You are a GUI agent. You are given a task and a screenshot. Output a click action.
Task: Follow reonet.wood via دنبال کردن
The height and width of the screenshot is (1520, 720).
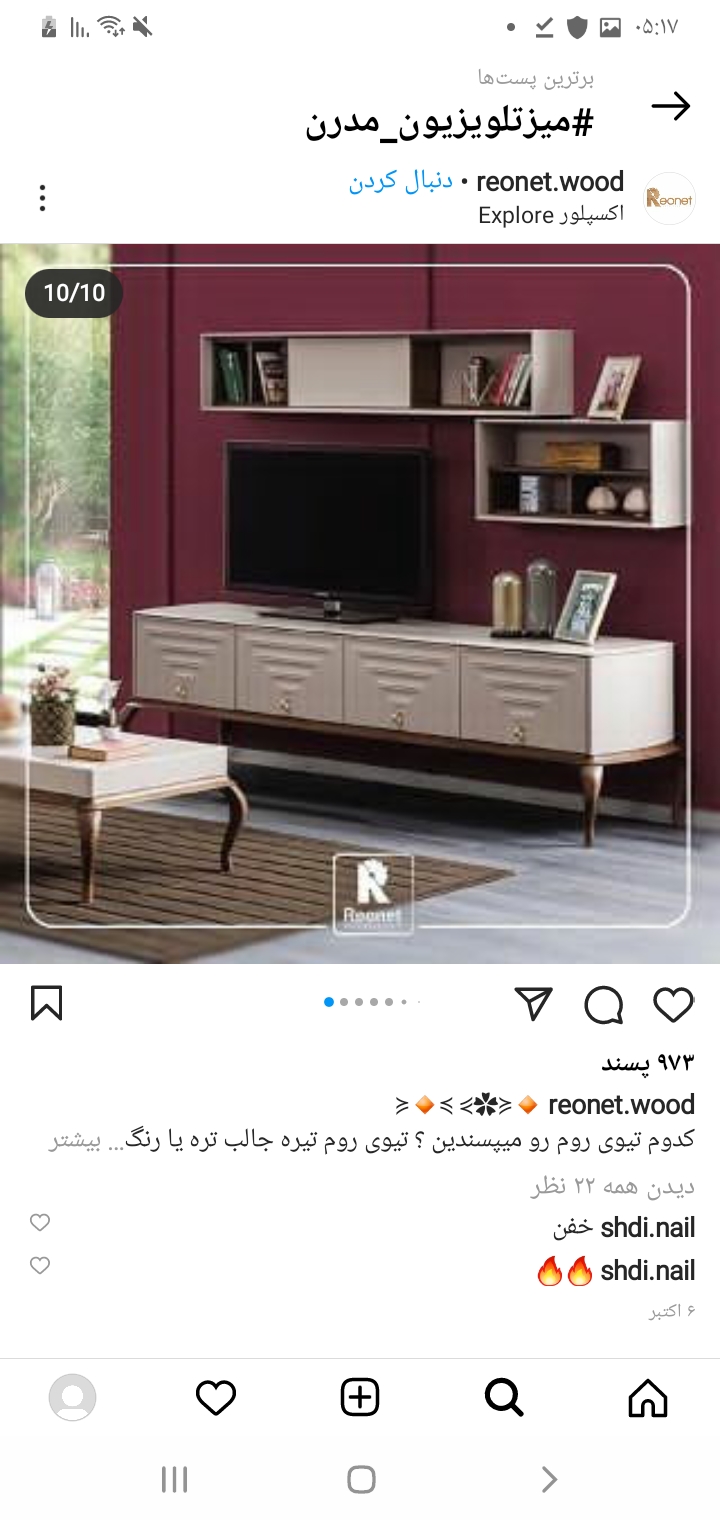point(400,181)
